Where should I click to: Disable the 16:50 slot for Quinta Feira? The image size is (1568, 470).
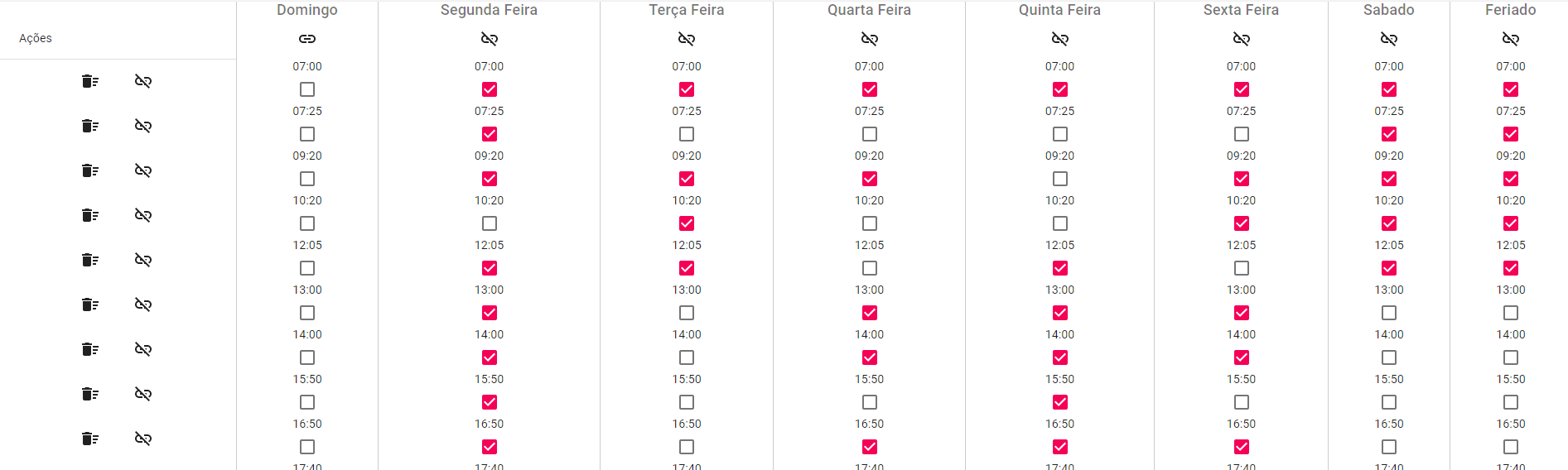1060,447
